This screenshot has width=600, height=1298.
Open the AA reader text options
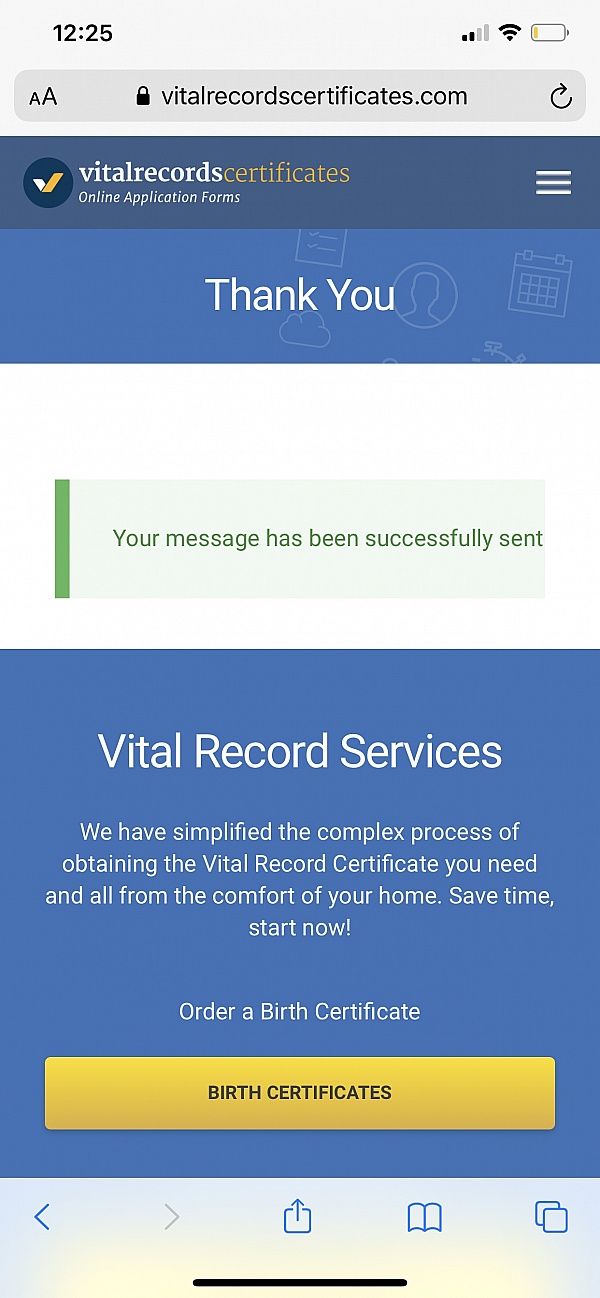coord(43,97)
